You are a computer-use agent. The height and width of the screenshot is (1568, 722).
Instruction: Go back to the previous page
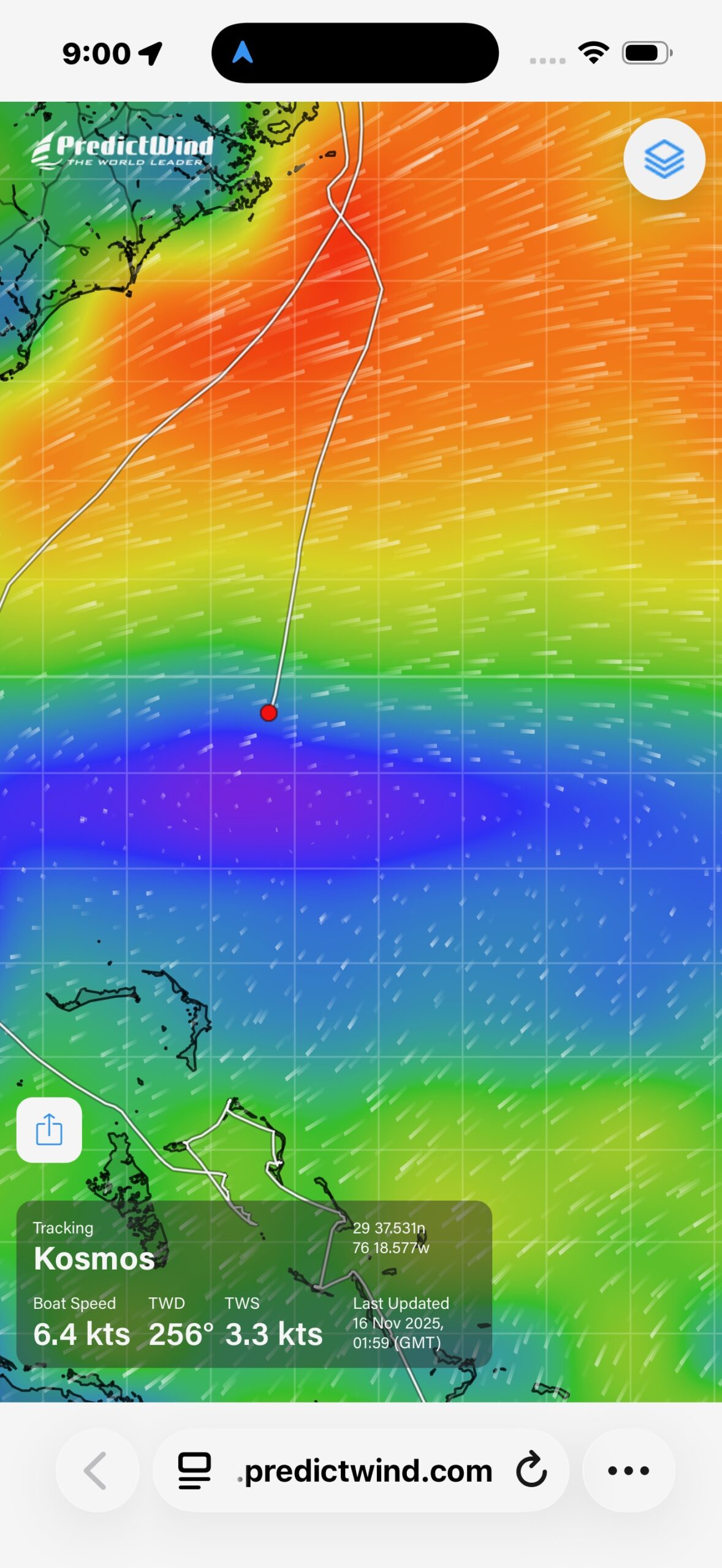pyautogui.click(x=97, y=1470)
